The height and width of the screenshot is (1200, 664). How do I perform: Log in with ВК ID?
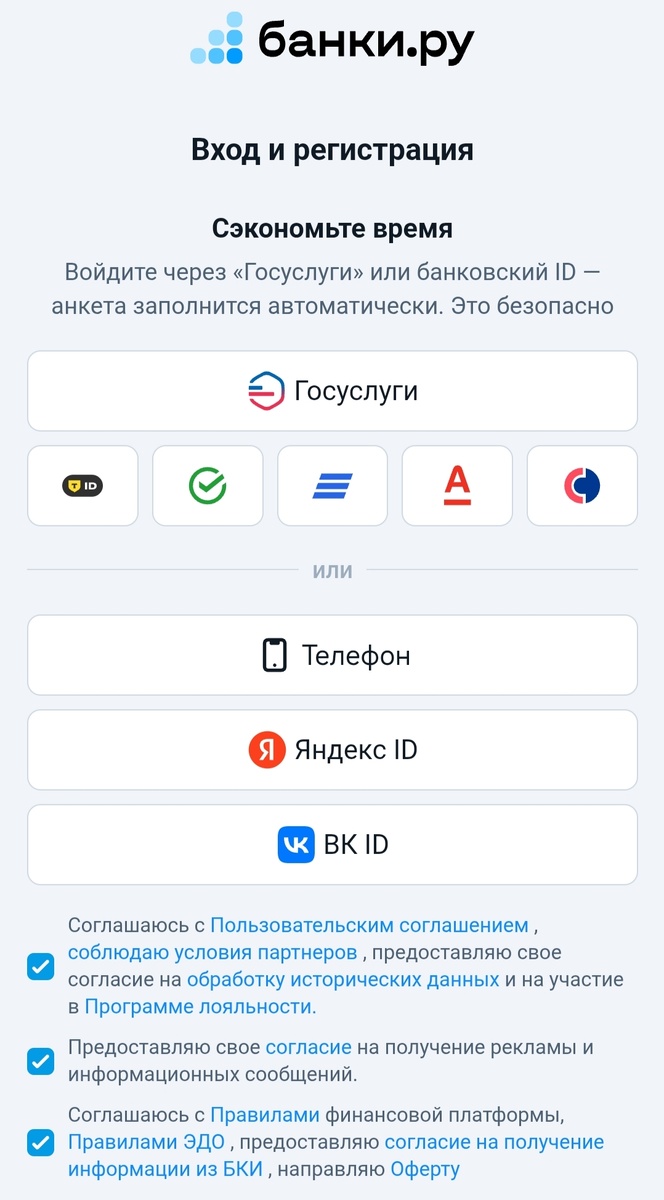pyautogui.click(x=332, y=845)
